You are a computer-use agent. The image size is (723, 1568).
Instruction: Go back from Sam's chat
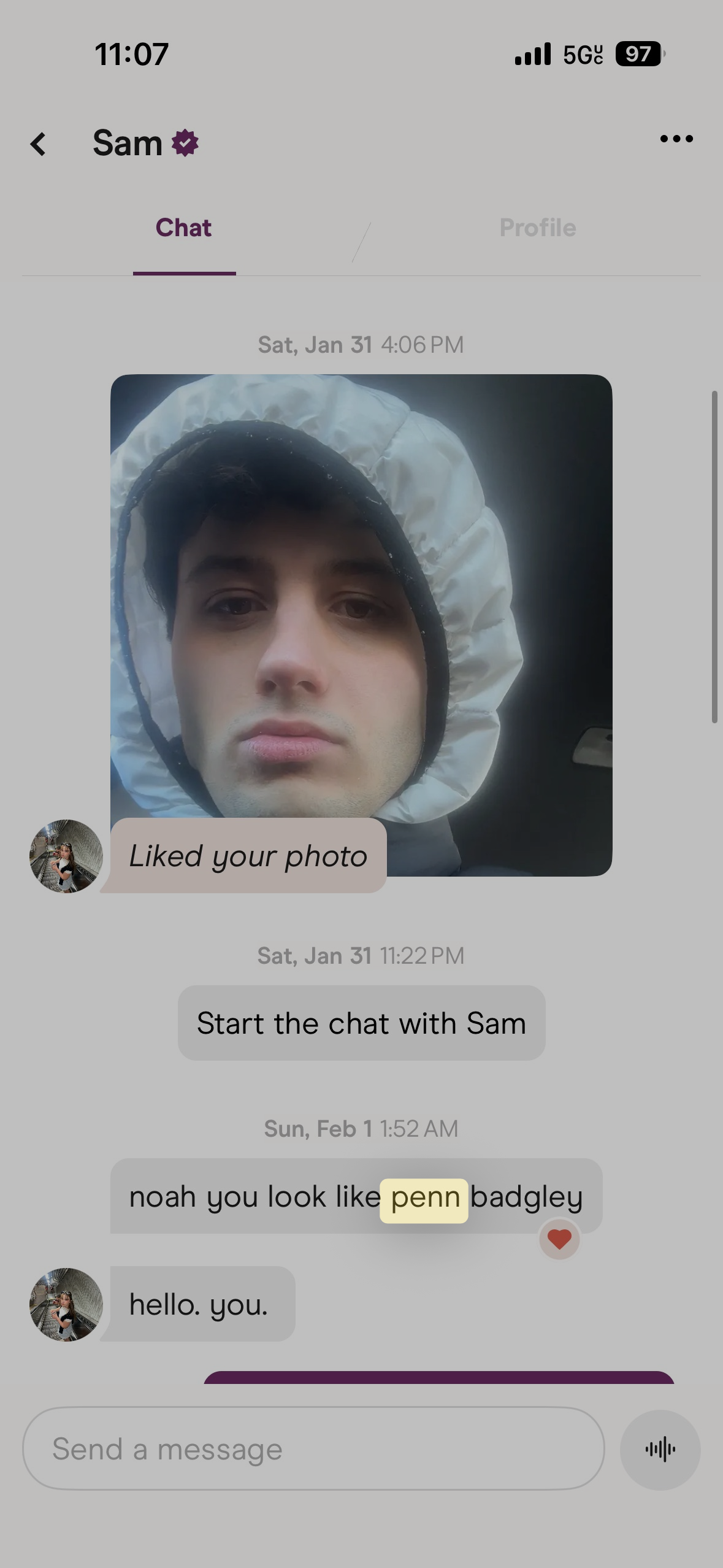[x=39, y=144]
